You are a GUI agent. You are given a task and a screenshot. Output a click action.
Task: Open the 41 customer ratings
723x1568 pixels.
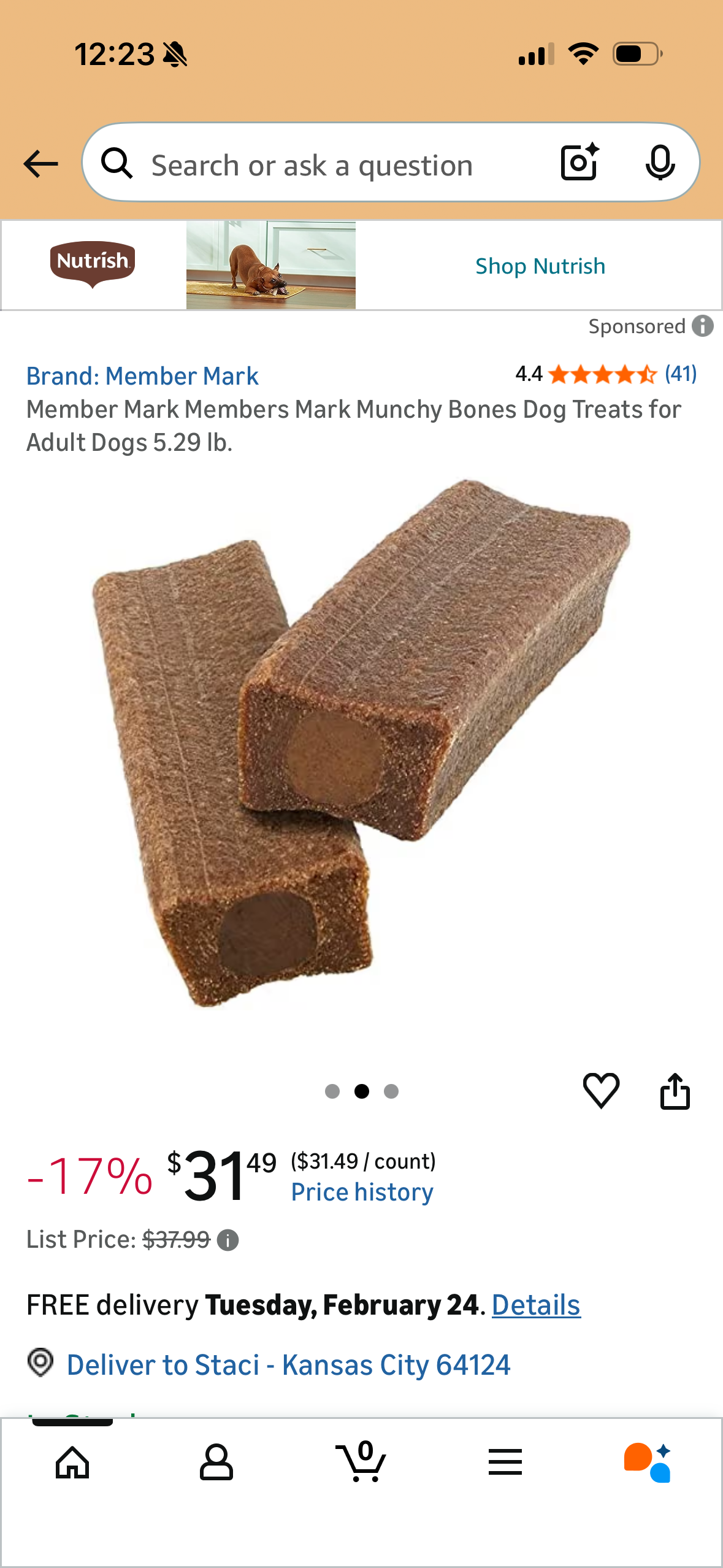[681, 374]
